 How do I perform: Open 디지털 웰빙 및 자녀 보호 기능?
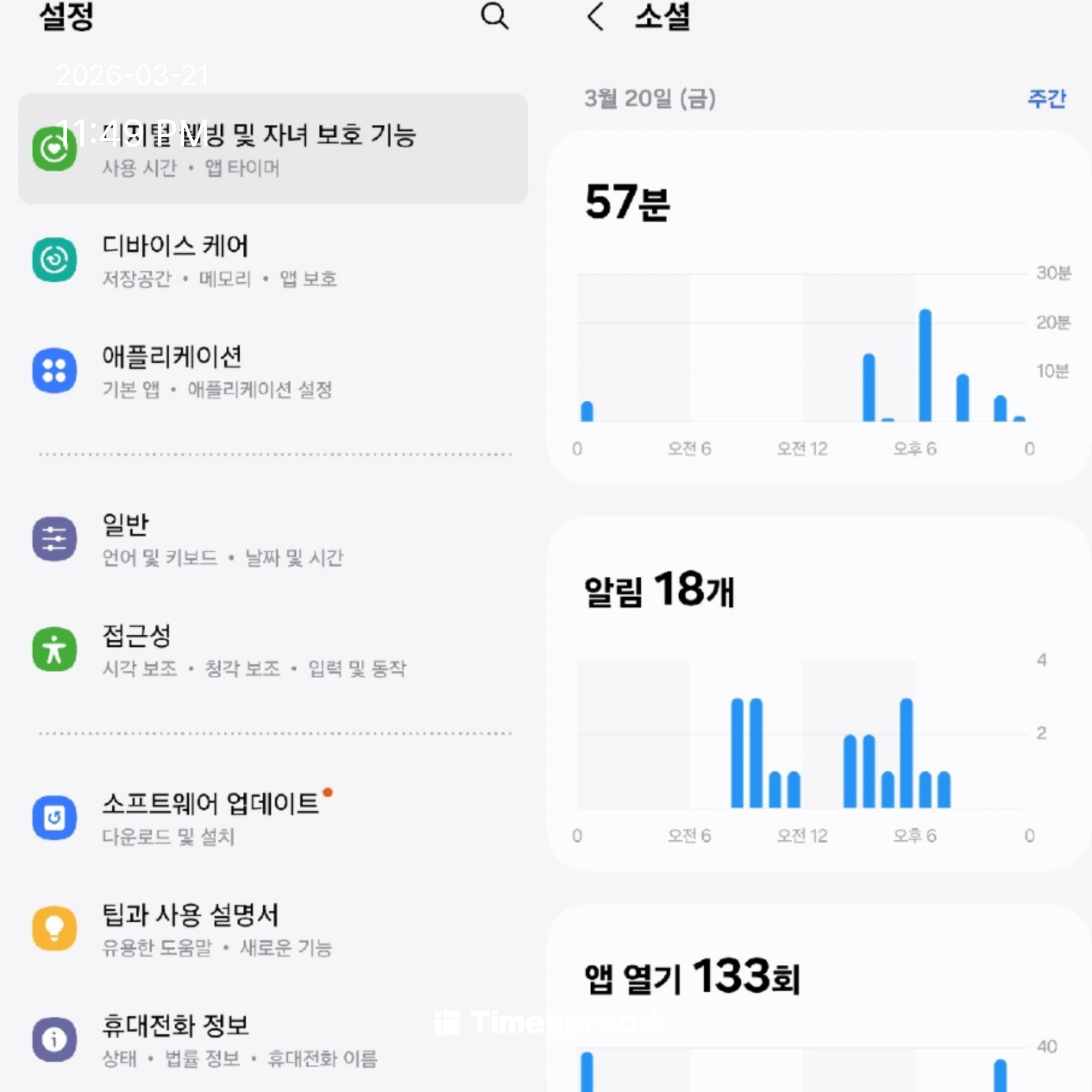pos(272,149)
